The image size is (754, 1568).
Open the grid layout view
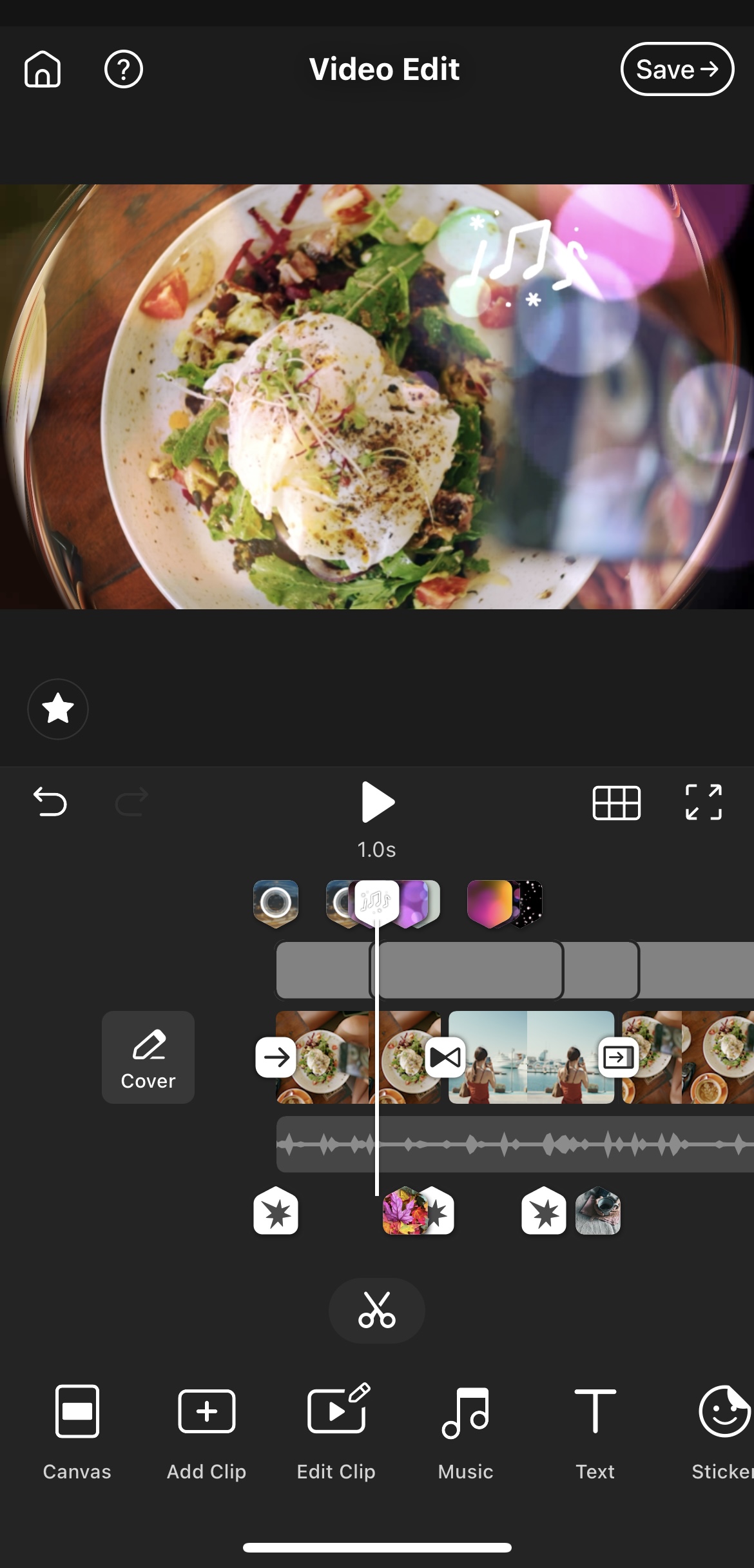(x=616, y=803)
